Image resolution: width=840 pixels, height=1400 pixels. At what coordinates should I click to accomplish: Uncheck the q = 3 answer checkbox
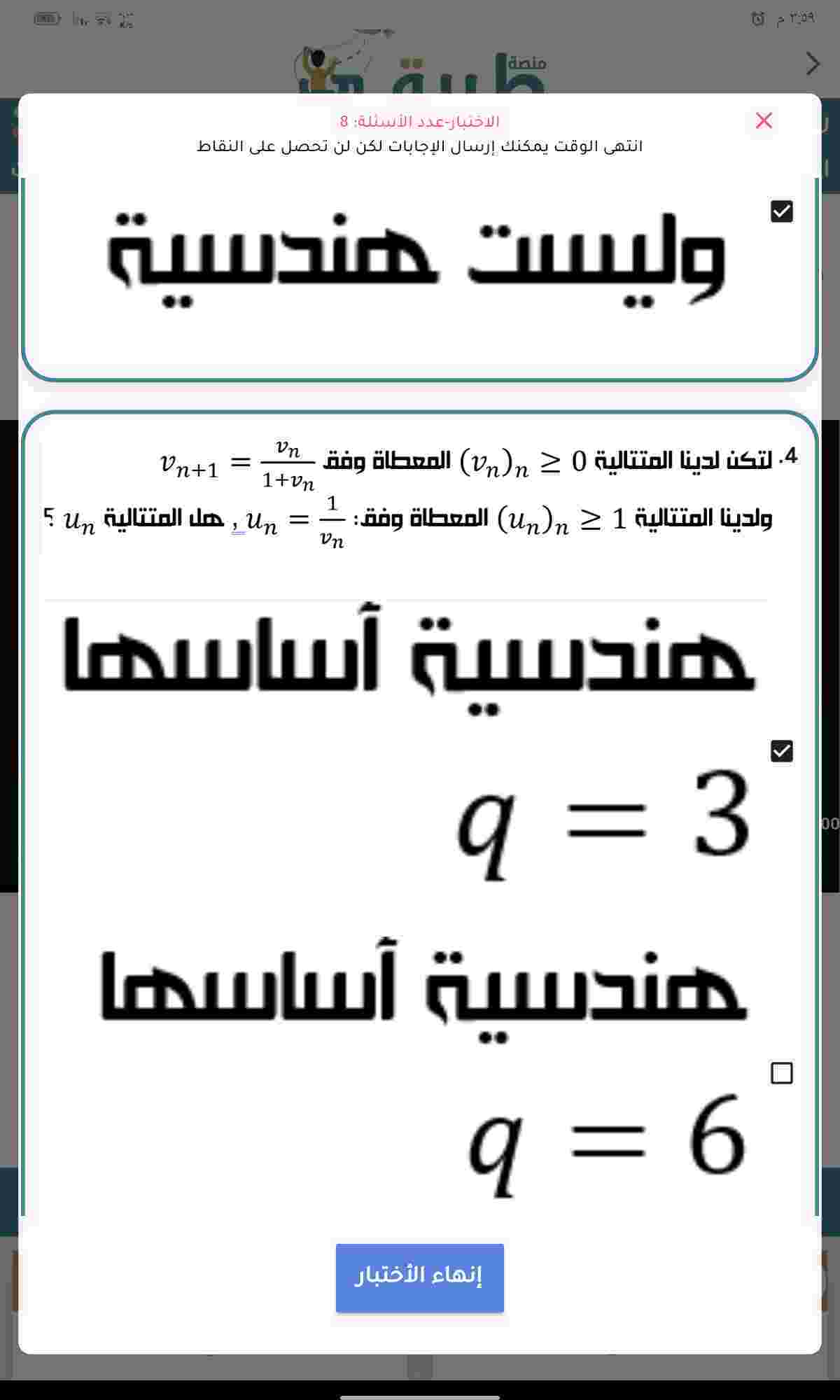tap(781, 751)
